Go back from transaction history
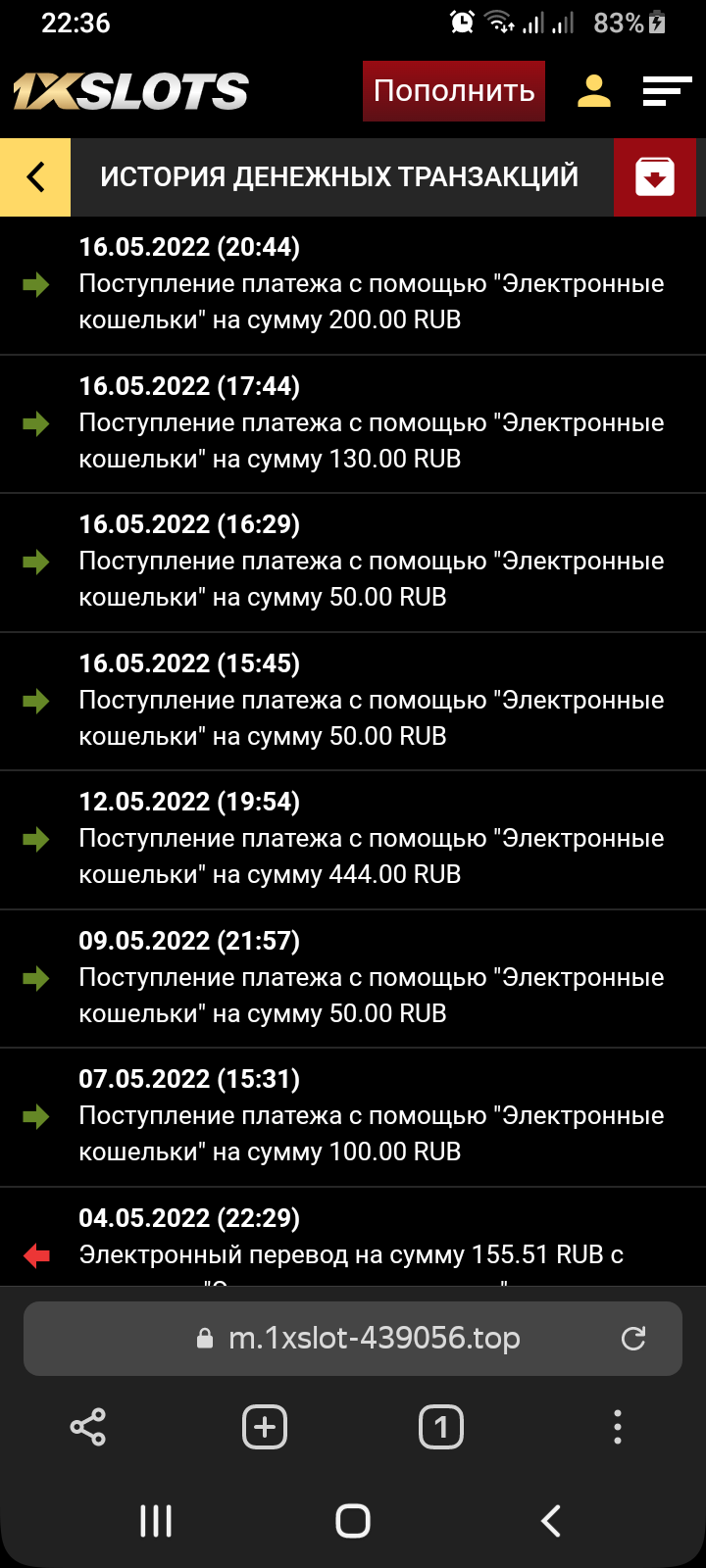This screenshot has width=706, height=1568. (x=35, y=177)
